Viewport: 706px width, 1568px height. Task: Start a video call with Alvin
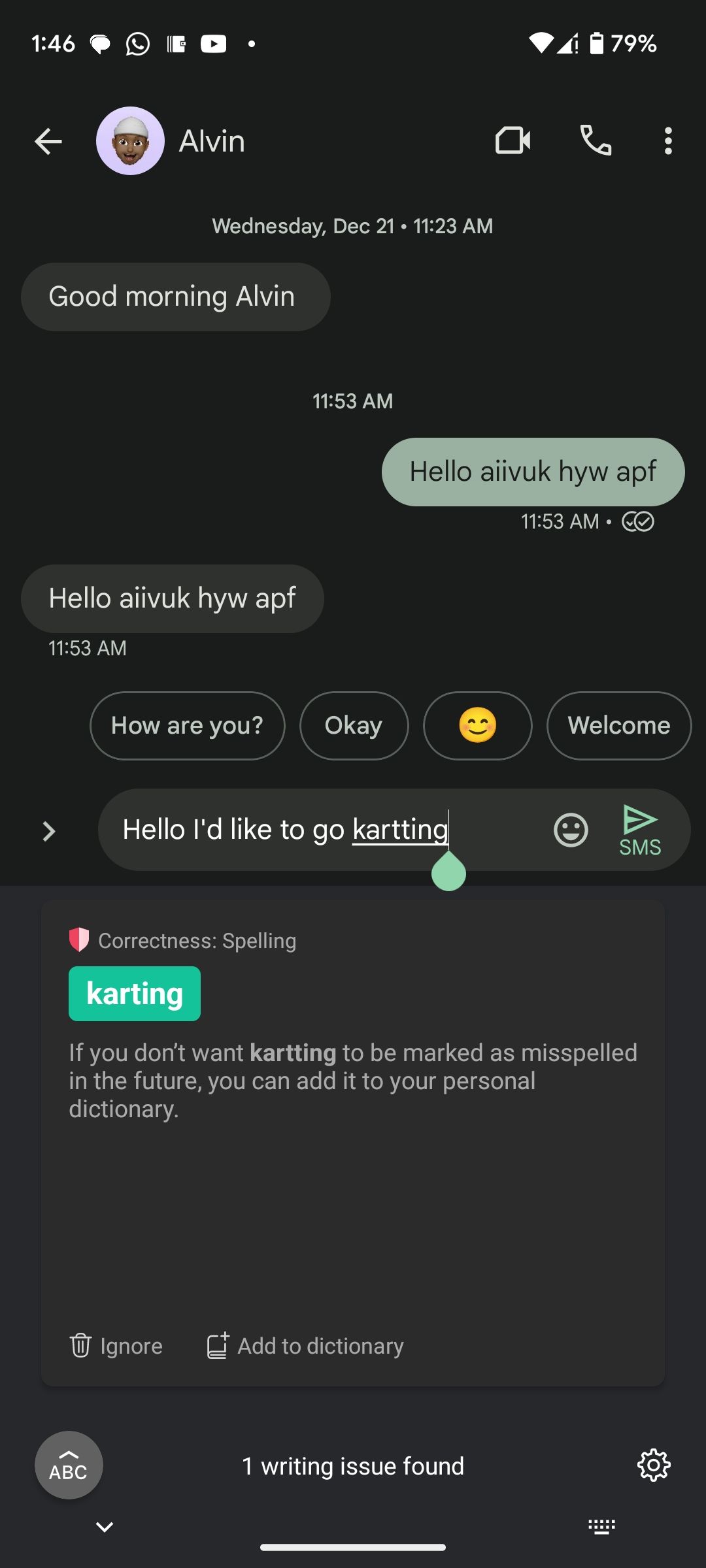click(x=513, y=140)
